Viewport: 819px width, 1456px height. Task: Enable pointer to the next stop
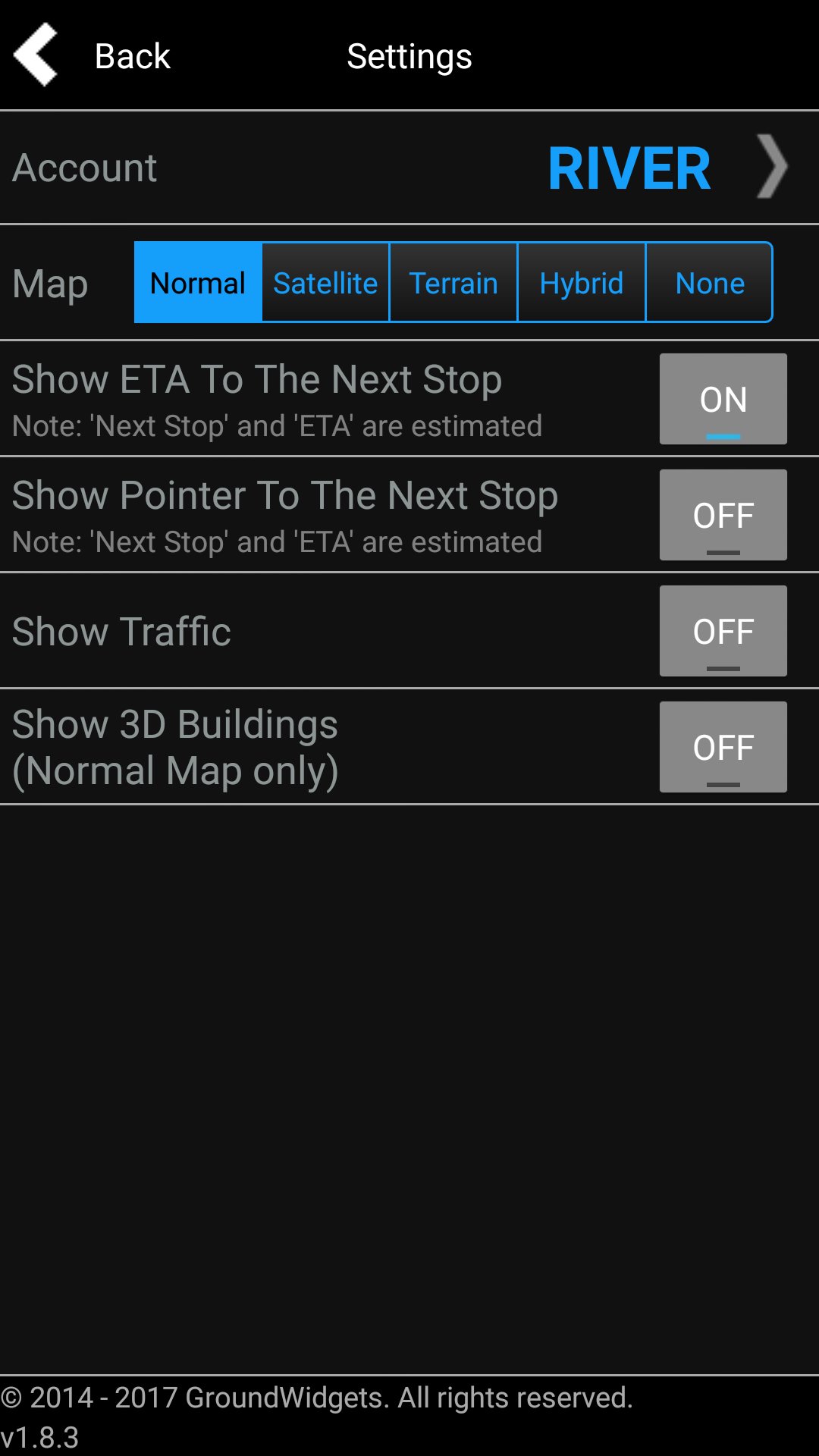723,515
